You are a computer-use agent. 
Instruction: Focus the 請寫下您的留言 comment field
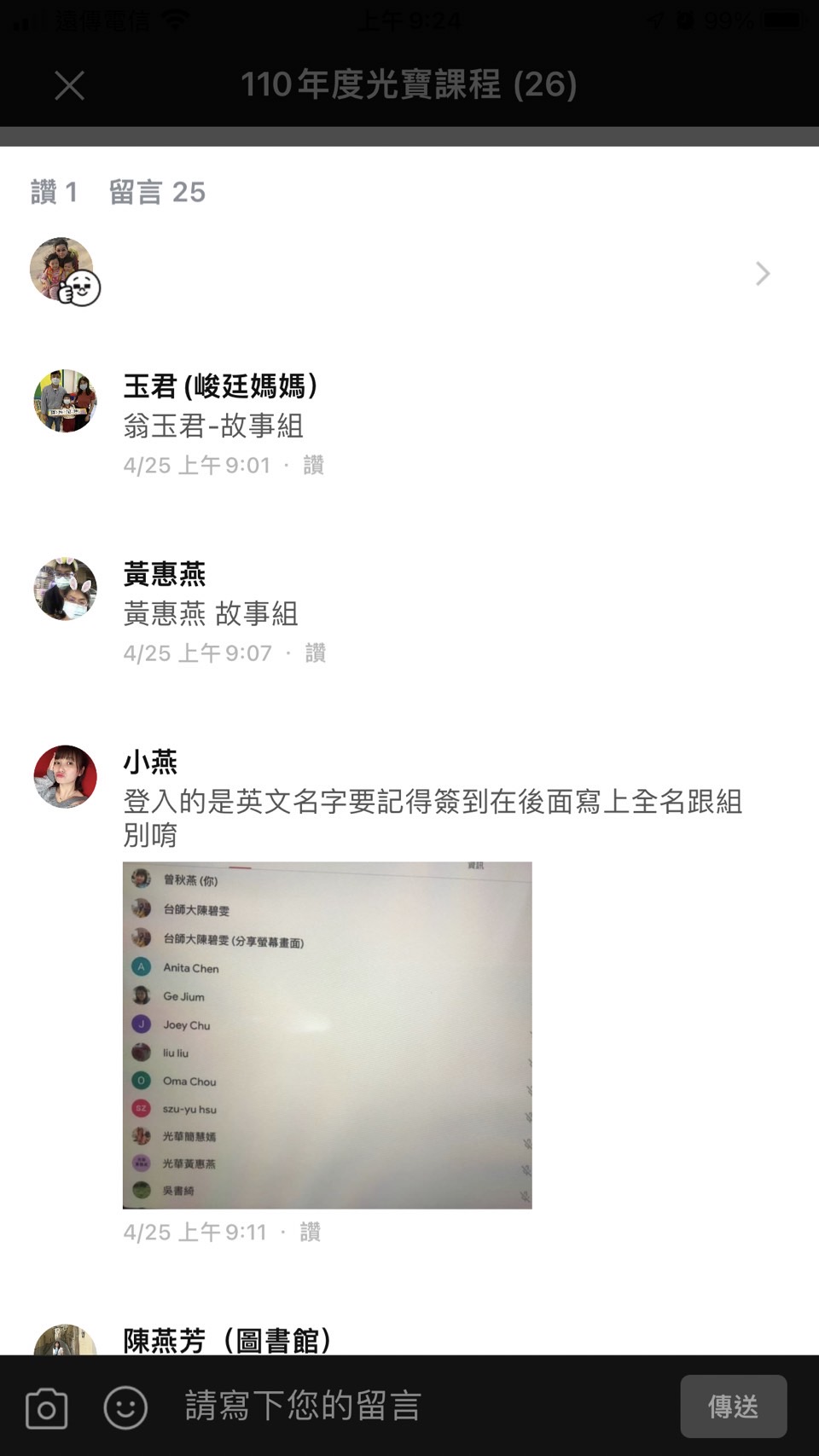(x=422, y=1406)
